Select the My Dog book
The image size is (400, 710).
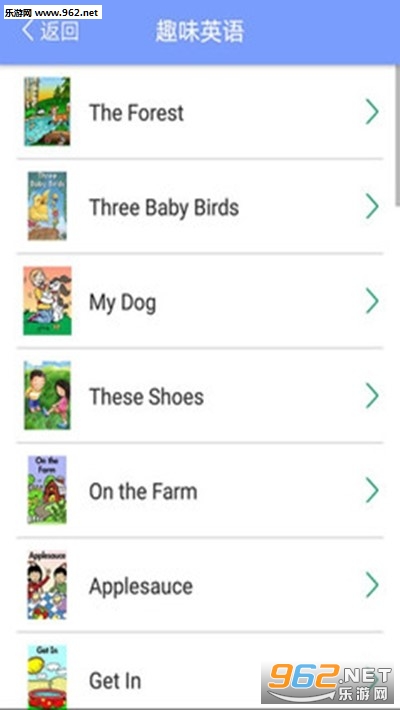click(x=200, y=301)
